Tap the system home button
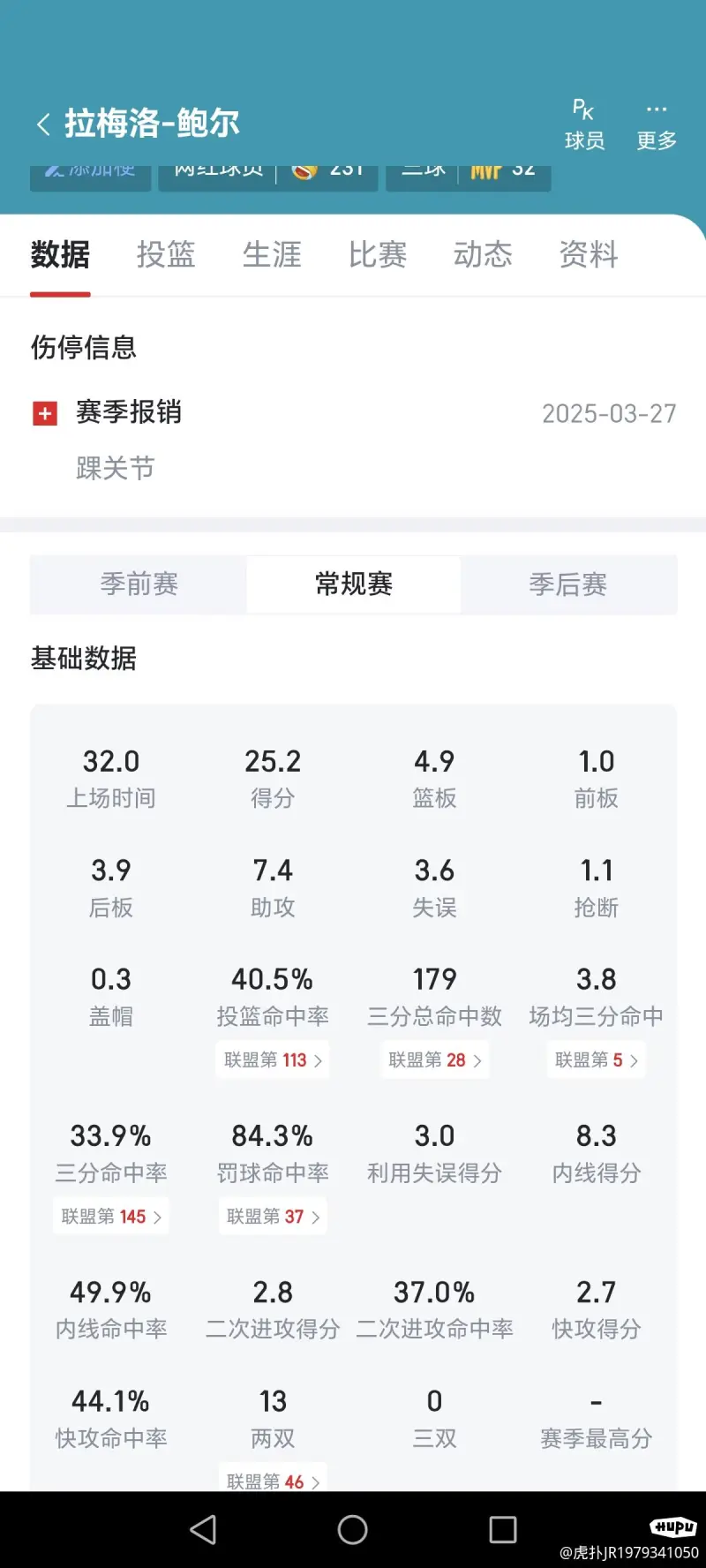The image size is (706, 1568). pyautogui.click(x=352, y=1529)
